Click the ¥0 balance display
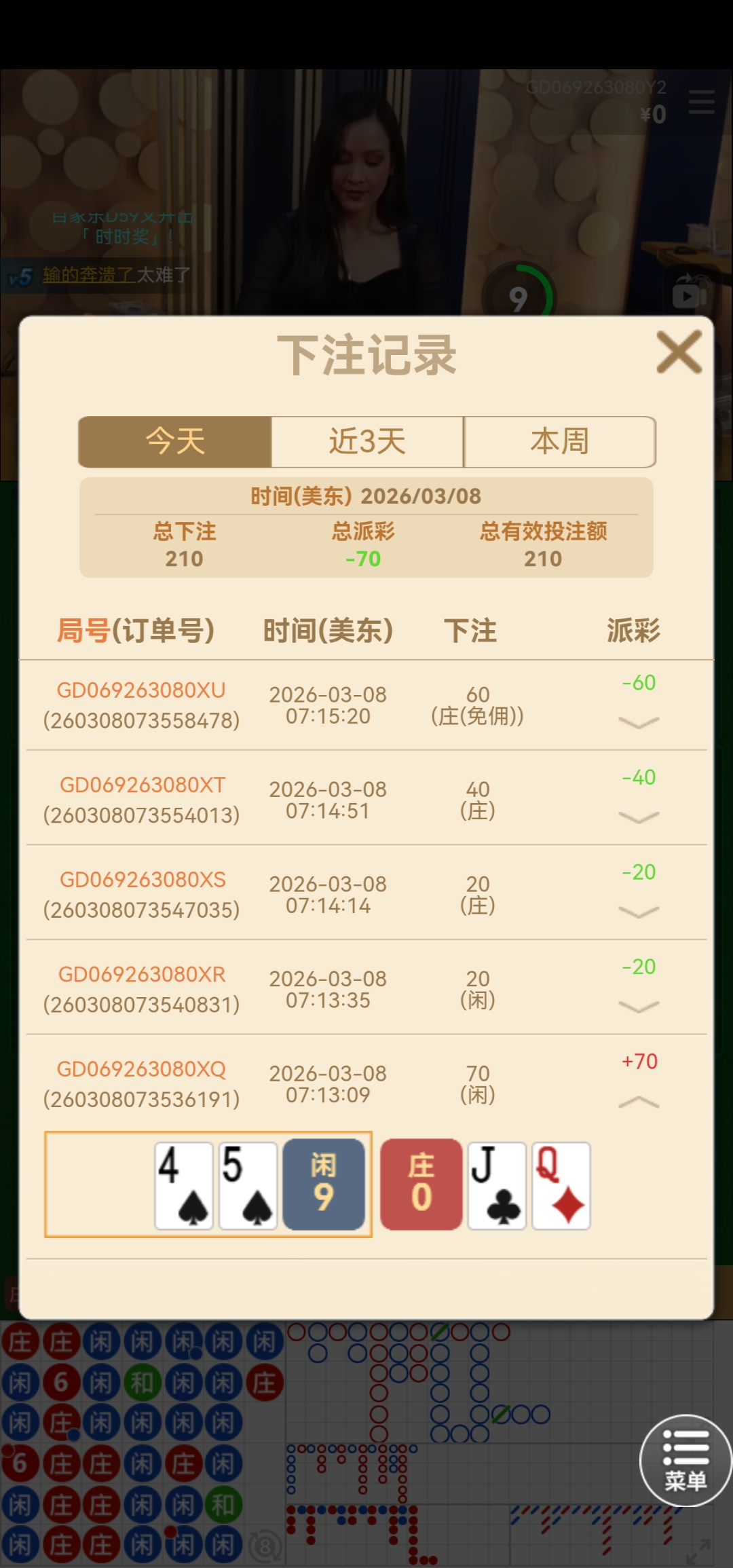 coord(654,115)
